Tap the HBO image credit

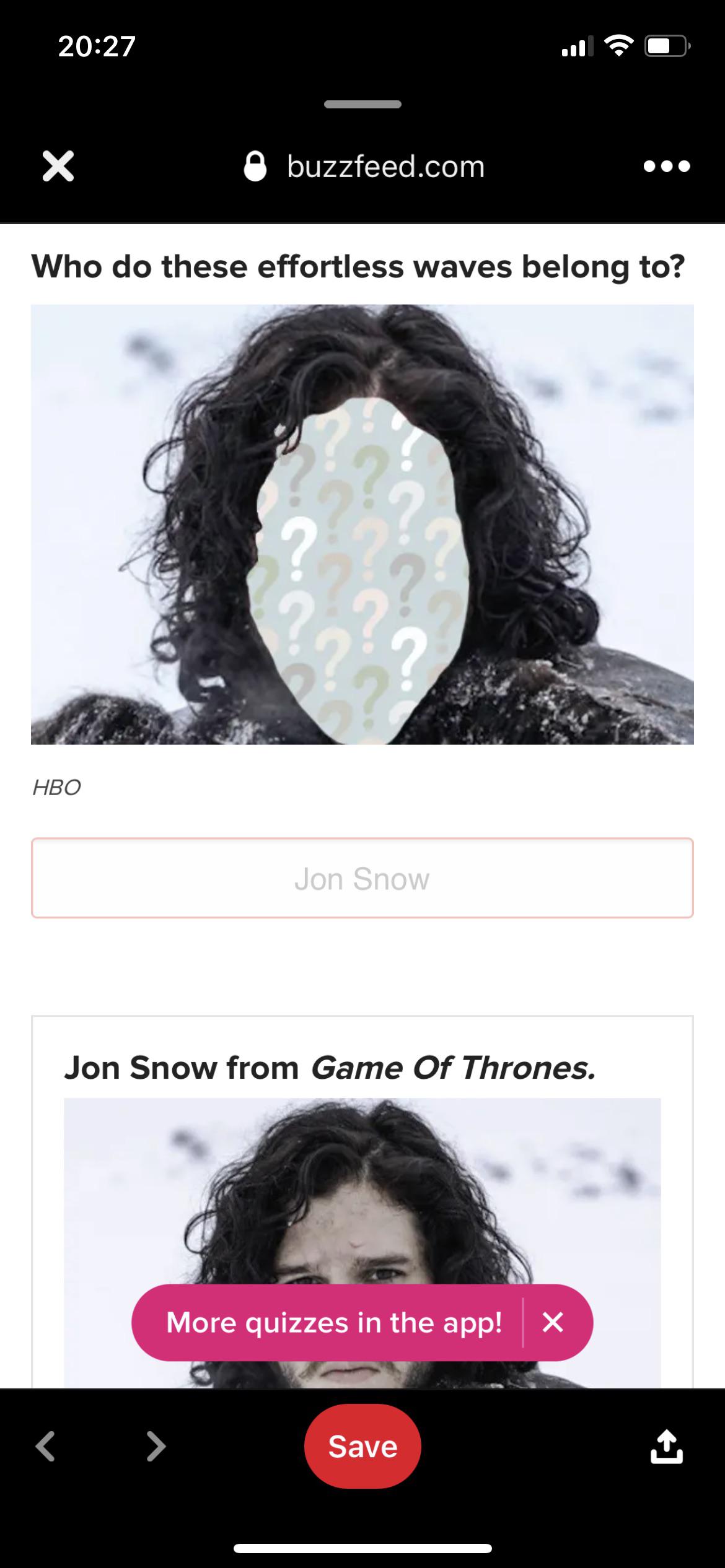(x=56, y=788)
